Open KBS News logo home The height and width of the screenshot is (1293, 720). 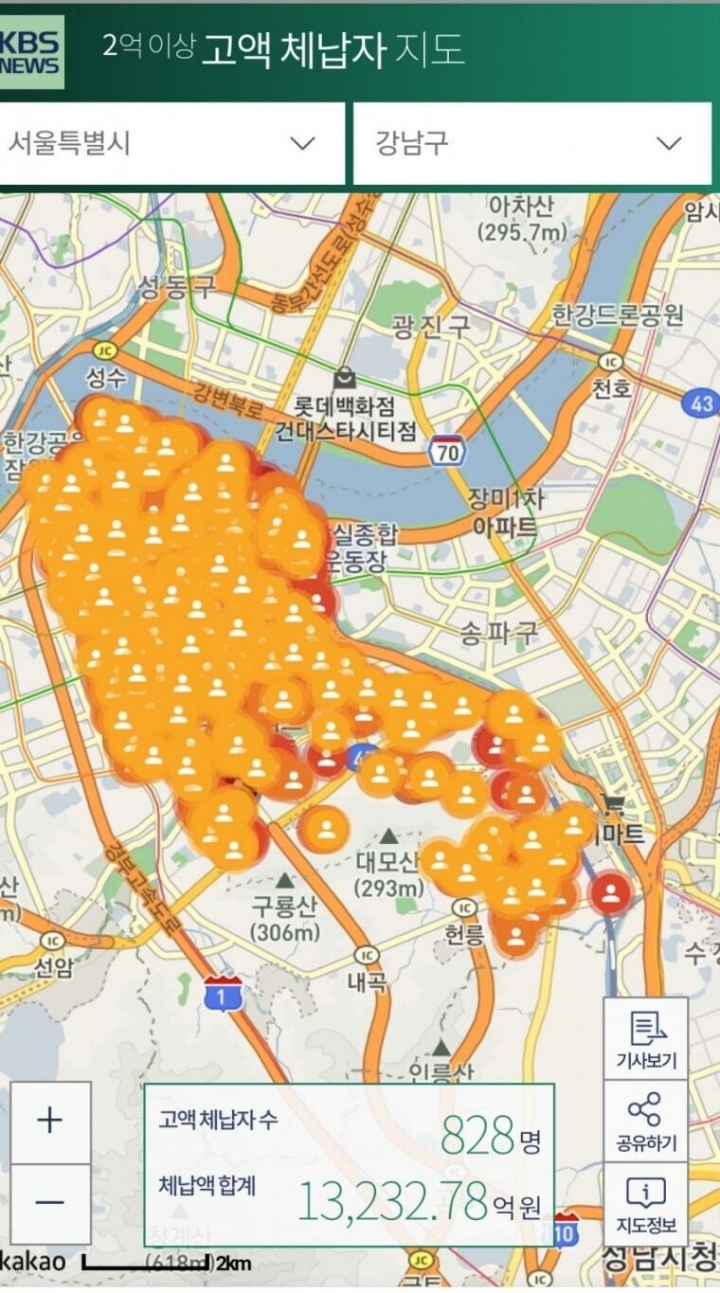[x=32, y=50]
